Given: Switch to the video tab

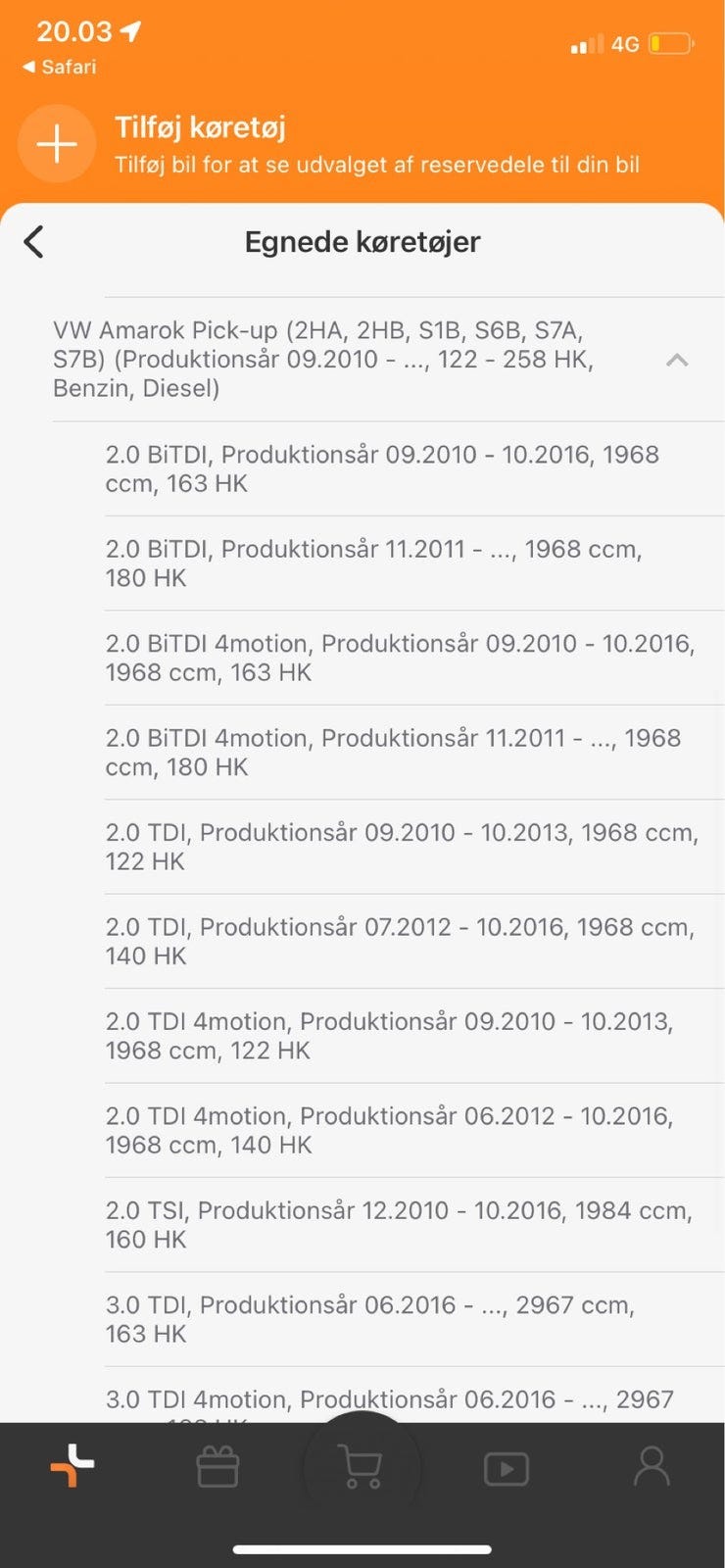Looking at the screenshot, I should coord(507,1468).
